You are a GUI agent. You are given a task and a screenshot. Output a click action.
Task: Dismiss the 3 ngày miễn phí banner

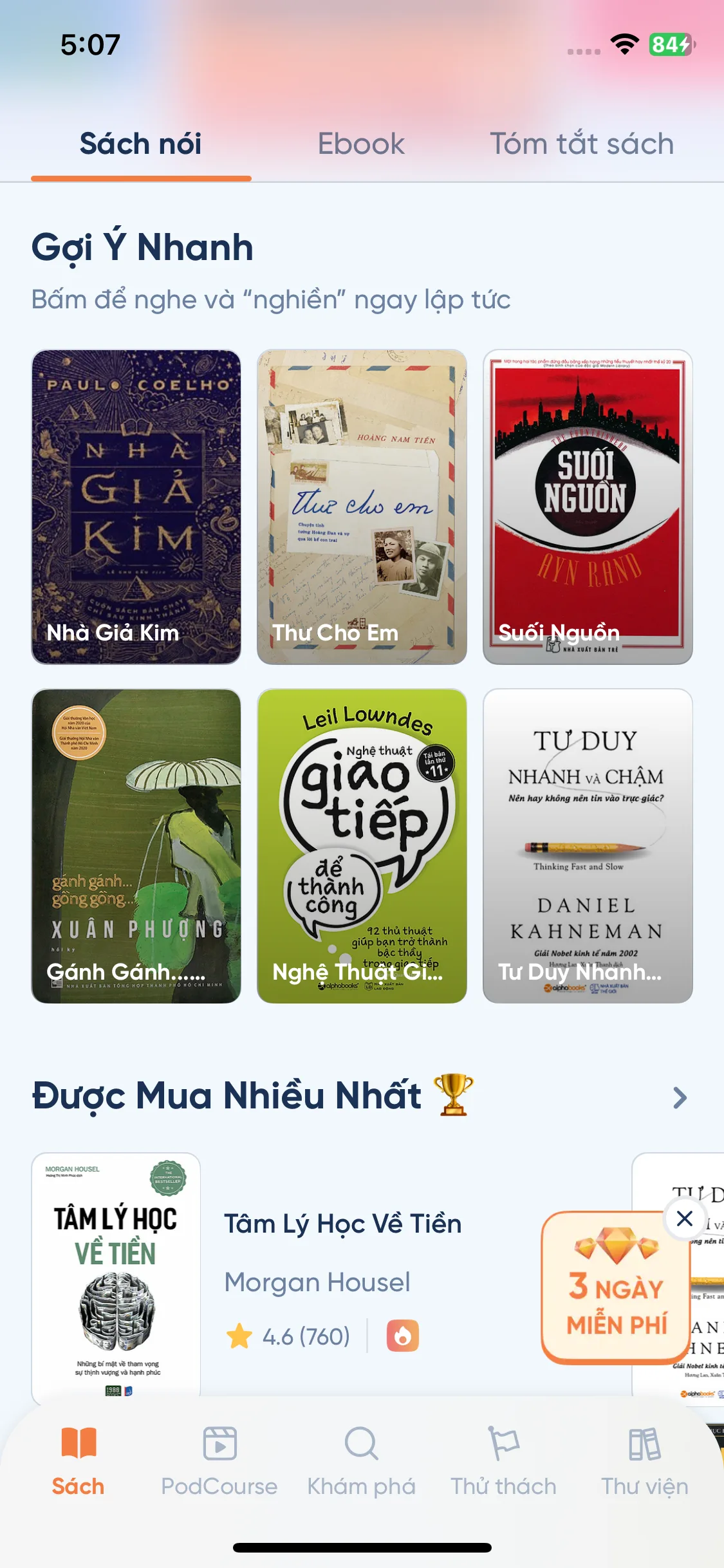(x=684, y=1218)
